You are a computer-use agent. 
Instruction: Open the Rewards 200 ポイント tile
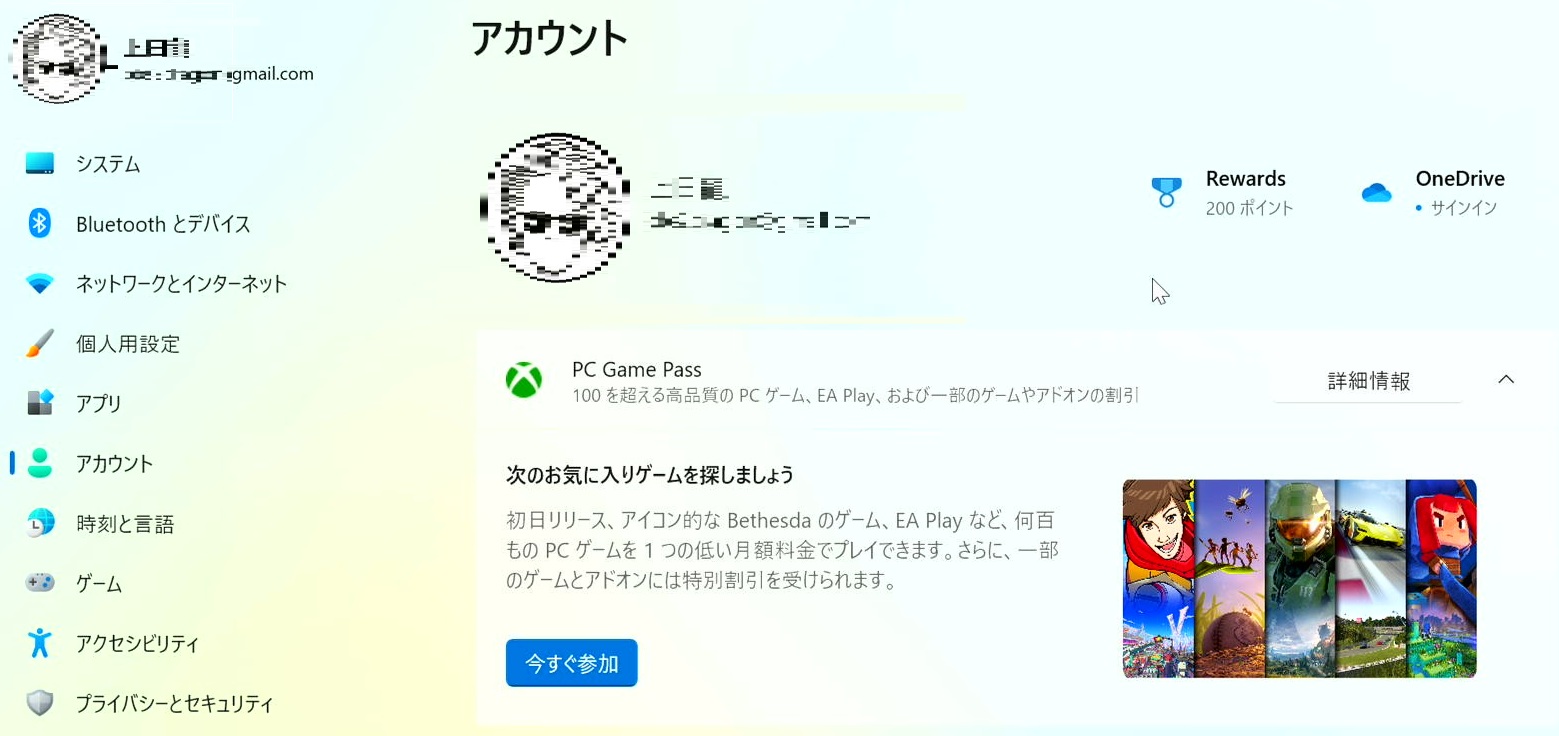[1224, 192]
